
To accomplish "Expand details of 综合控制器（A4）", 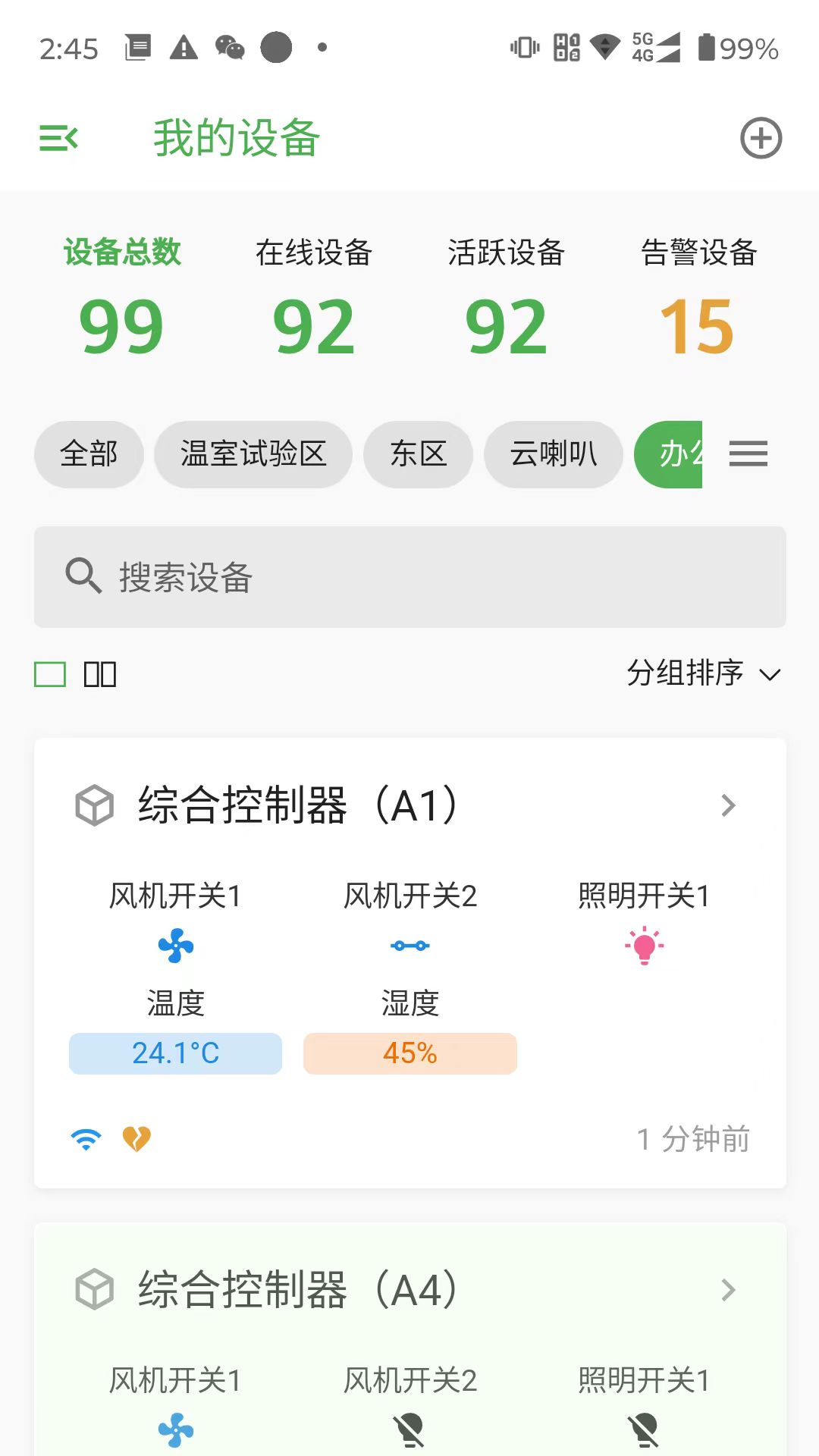I will pyautogui.click(x=729, y=1289).
